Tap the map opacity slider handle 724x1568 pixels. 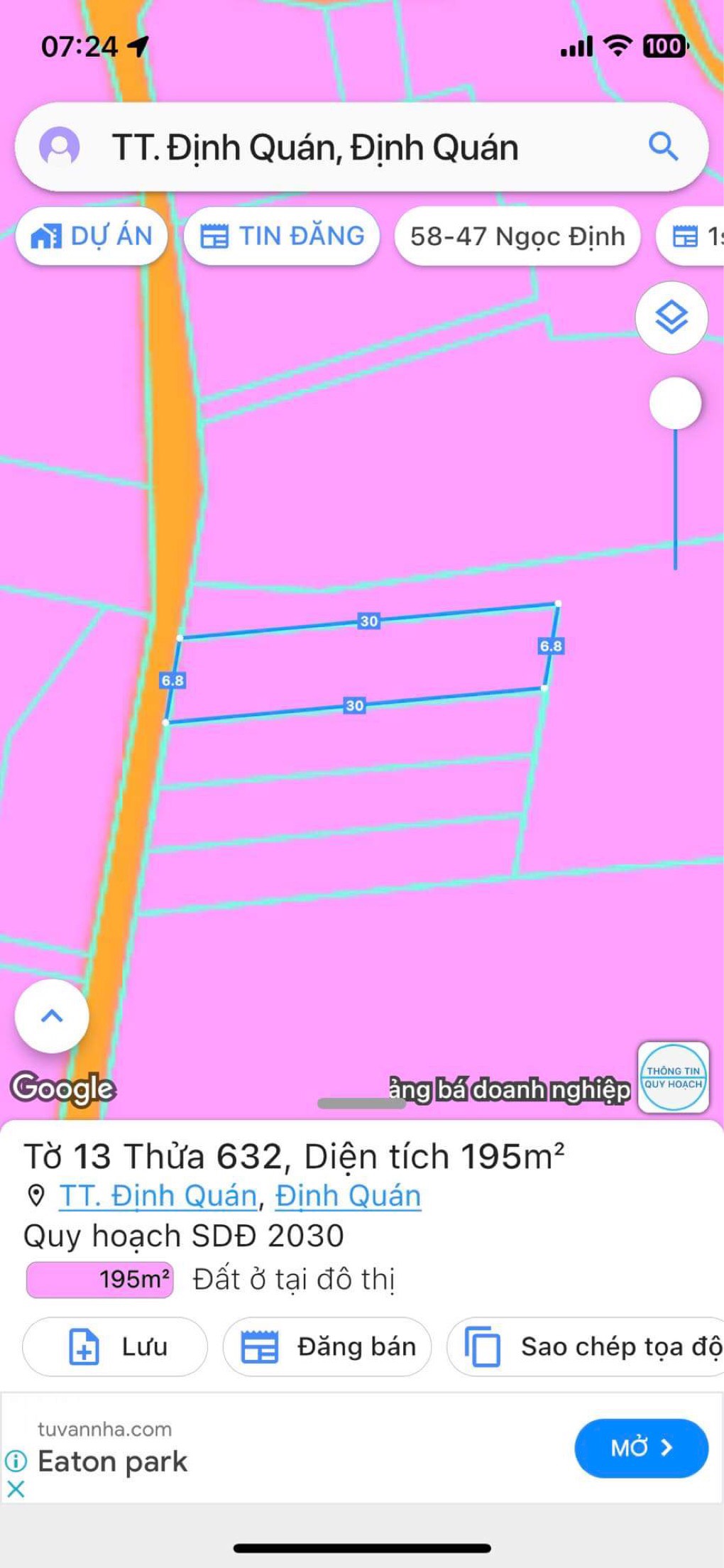click(x=676, y=403)
